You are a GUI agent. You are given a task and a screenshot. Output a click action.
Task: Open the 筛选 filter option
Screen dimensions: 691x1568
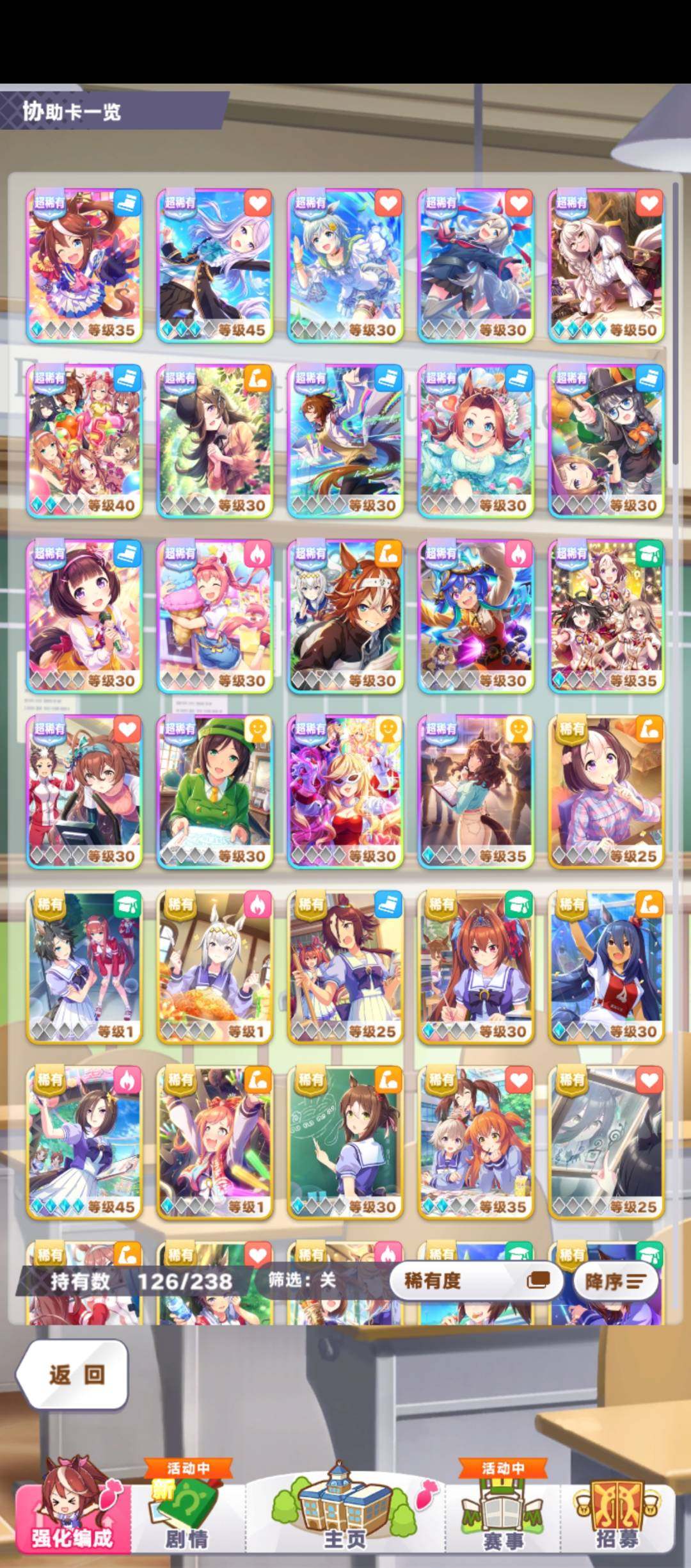(301, 1281)
